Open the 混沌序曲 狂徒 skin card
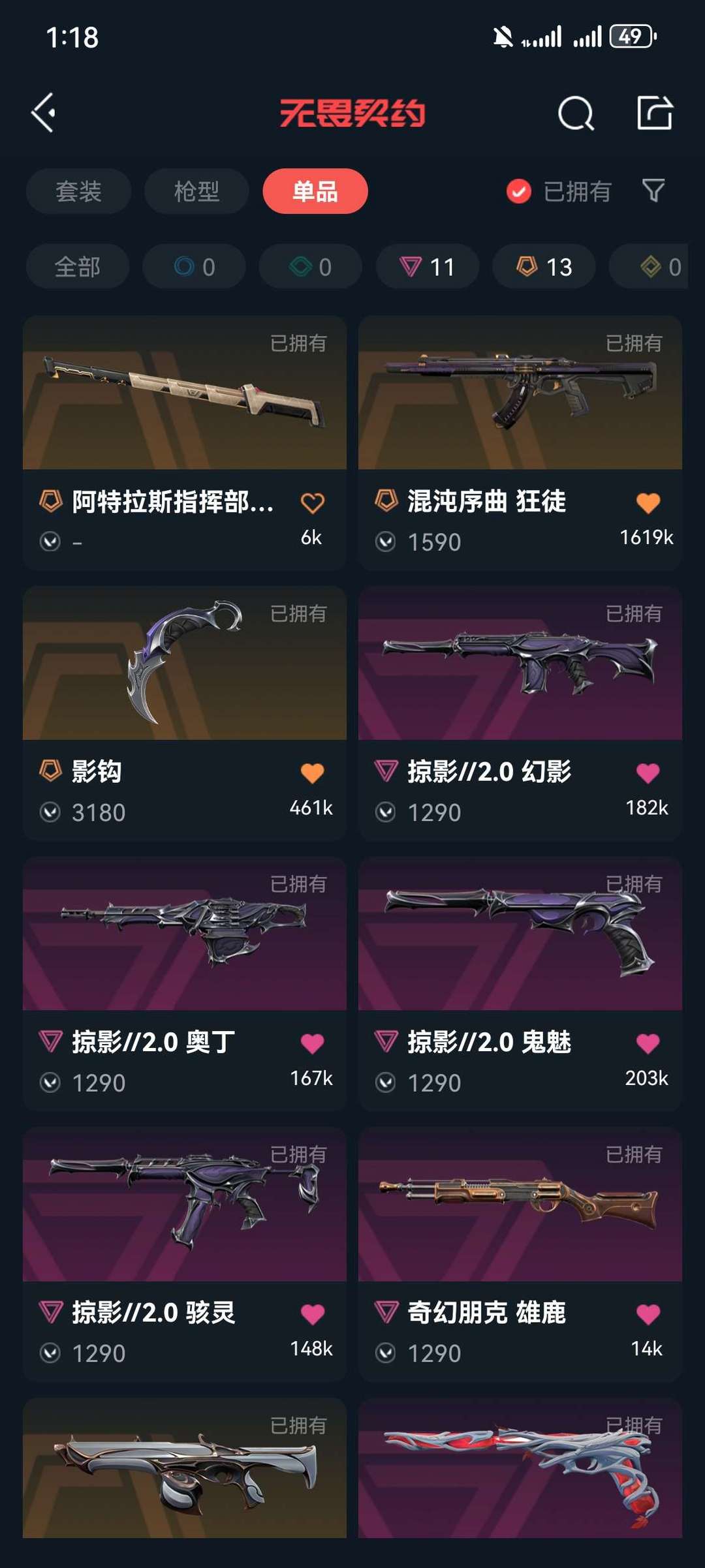The height and width of the screenshot is (1568, 705). 520,405
